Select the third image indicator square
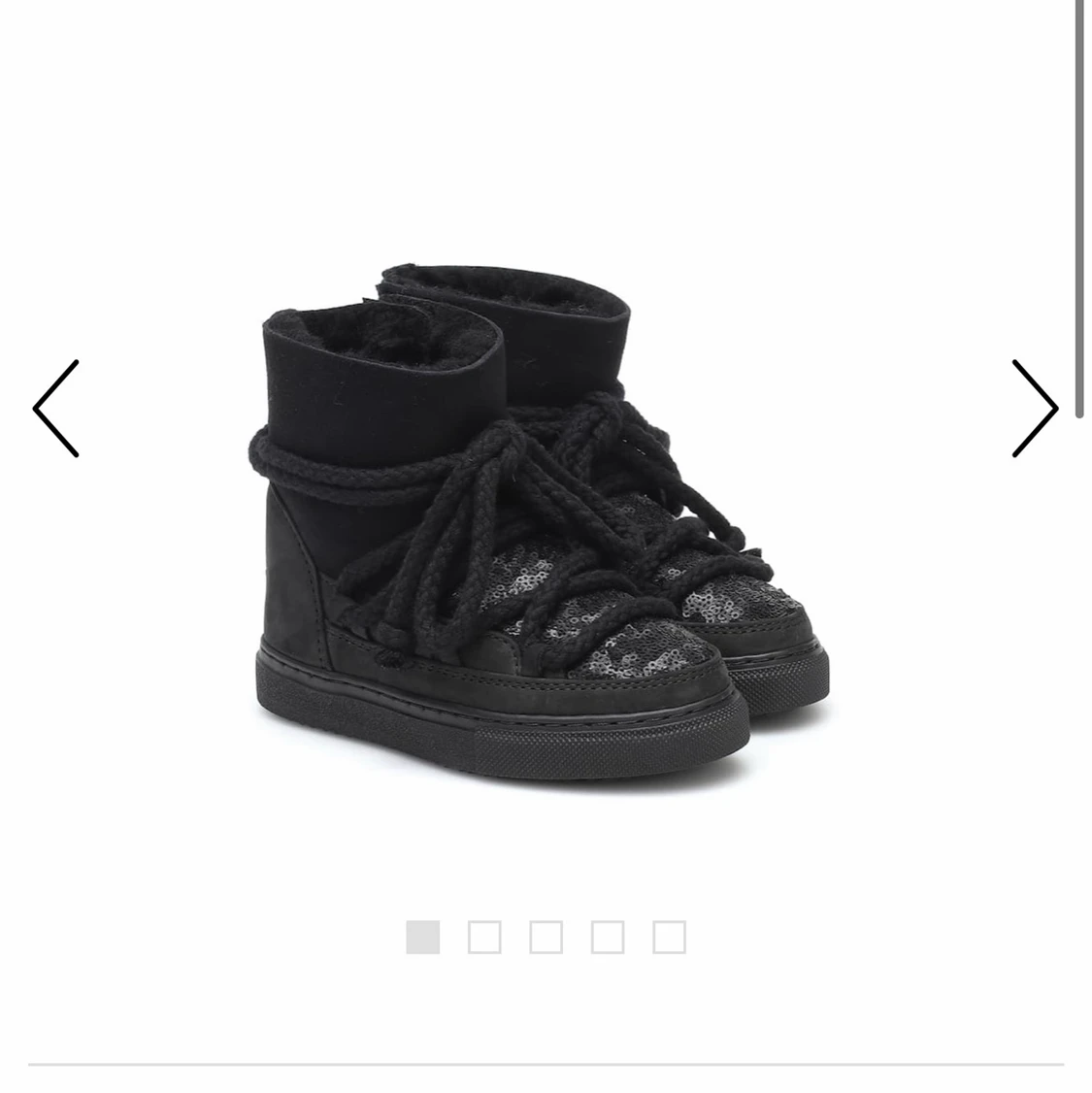This screenshot has height=1093, width=1092. coord(546,938)
